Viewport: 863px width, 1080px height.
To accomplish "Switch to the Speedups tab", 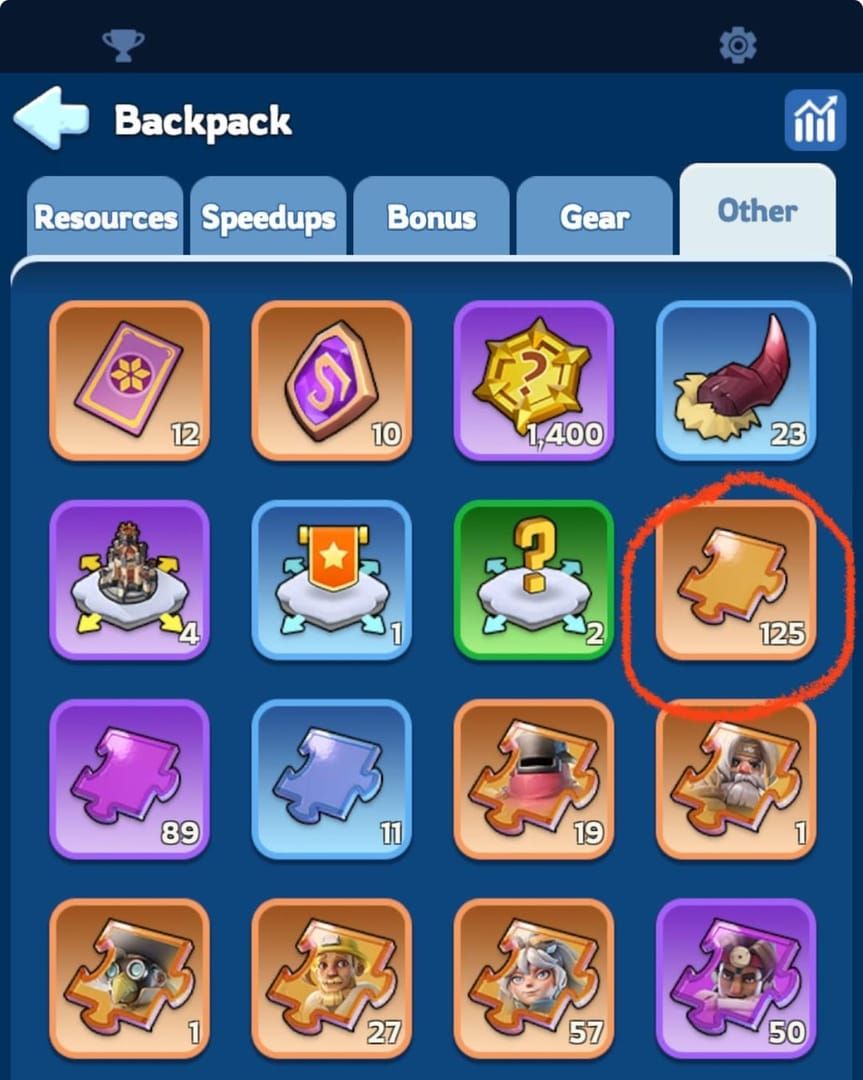I will click(x=268, y=217).
